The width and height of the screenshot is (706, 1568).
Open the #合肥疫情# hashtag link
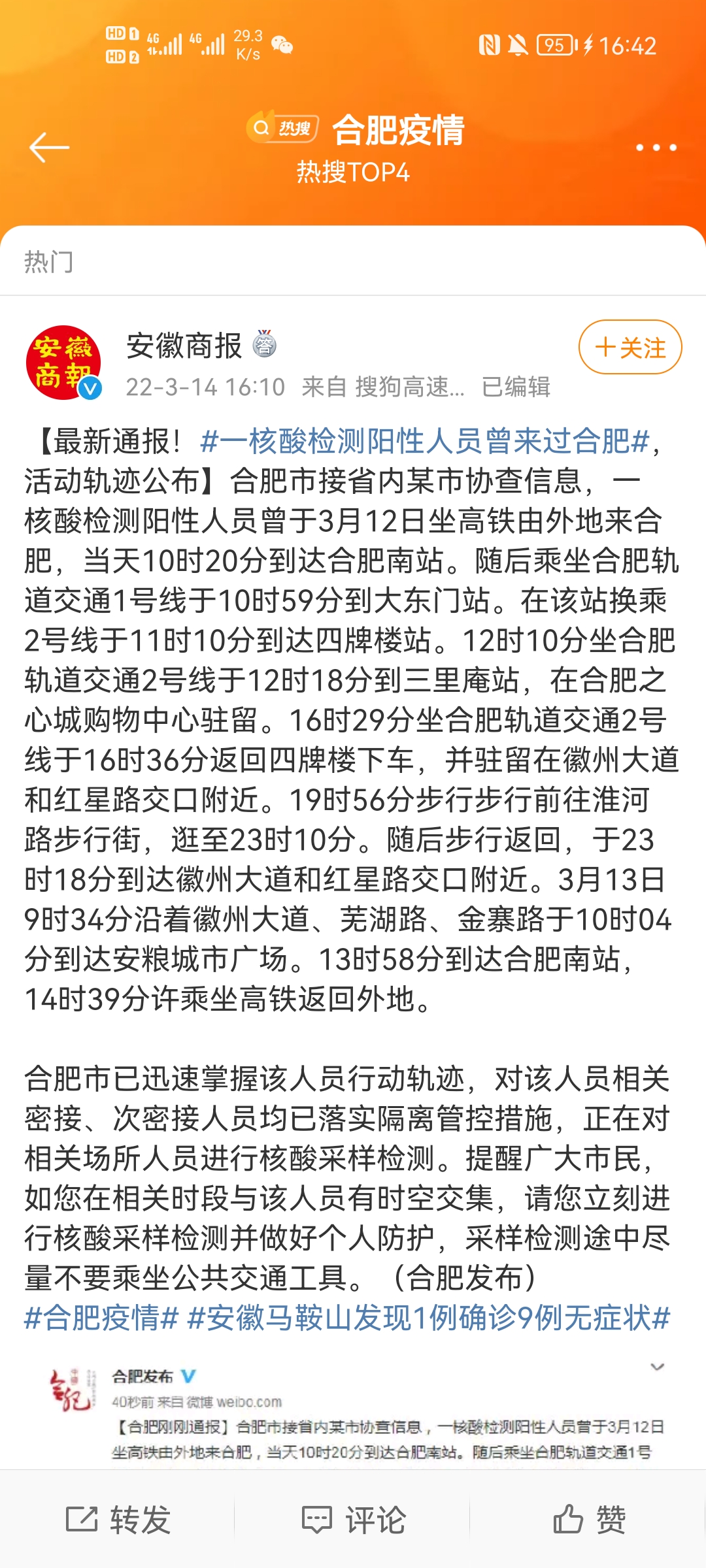click(x=101, y=1318)
